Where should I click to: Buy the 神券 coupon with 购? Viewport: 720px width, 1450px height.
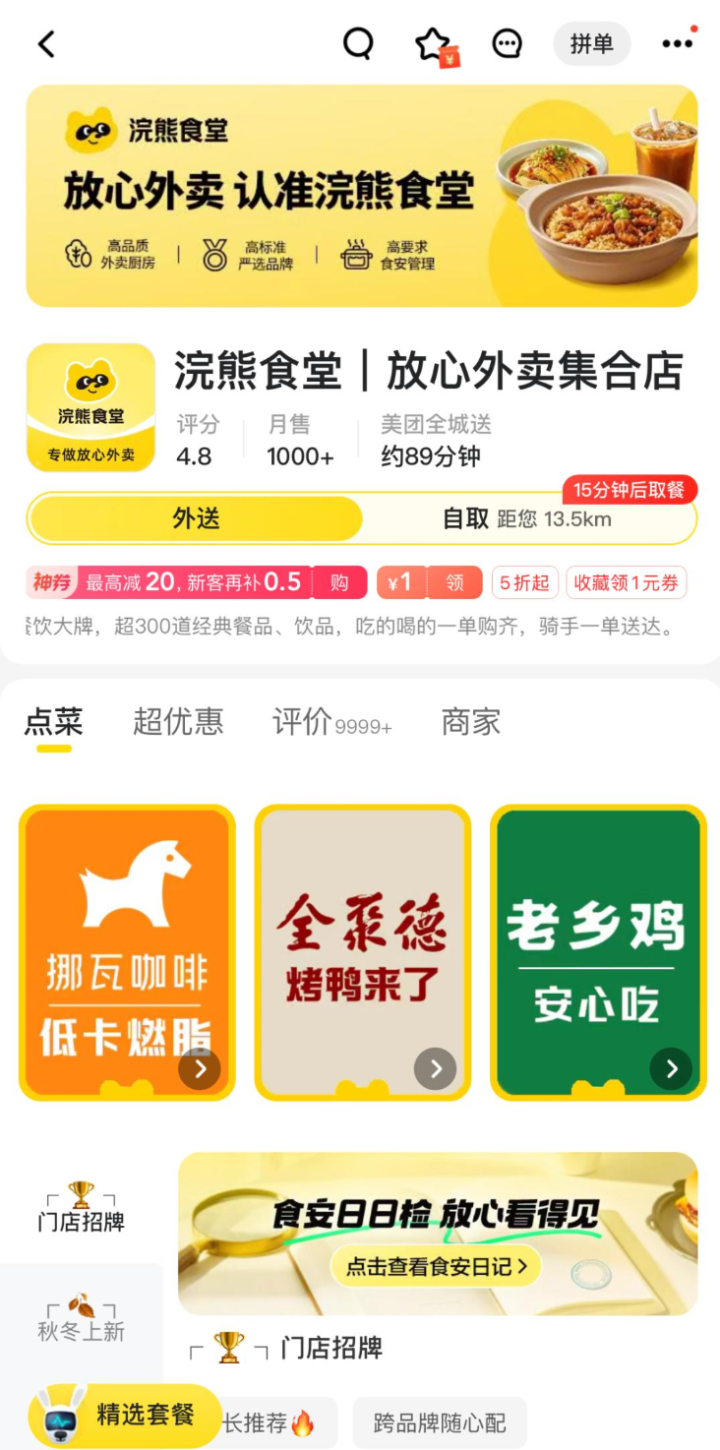point(339,582)
